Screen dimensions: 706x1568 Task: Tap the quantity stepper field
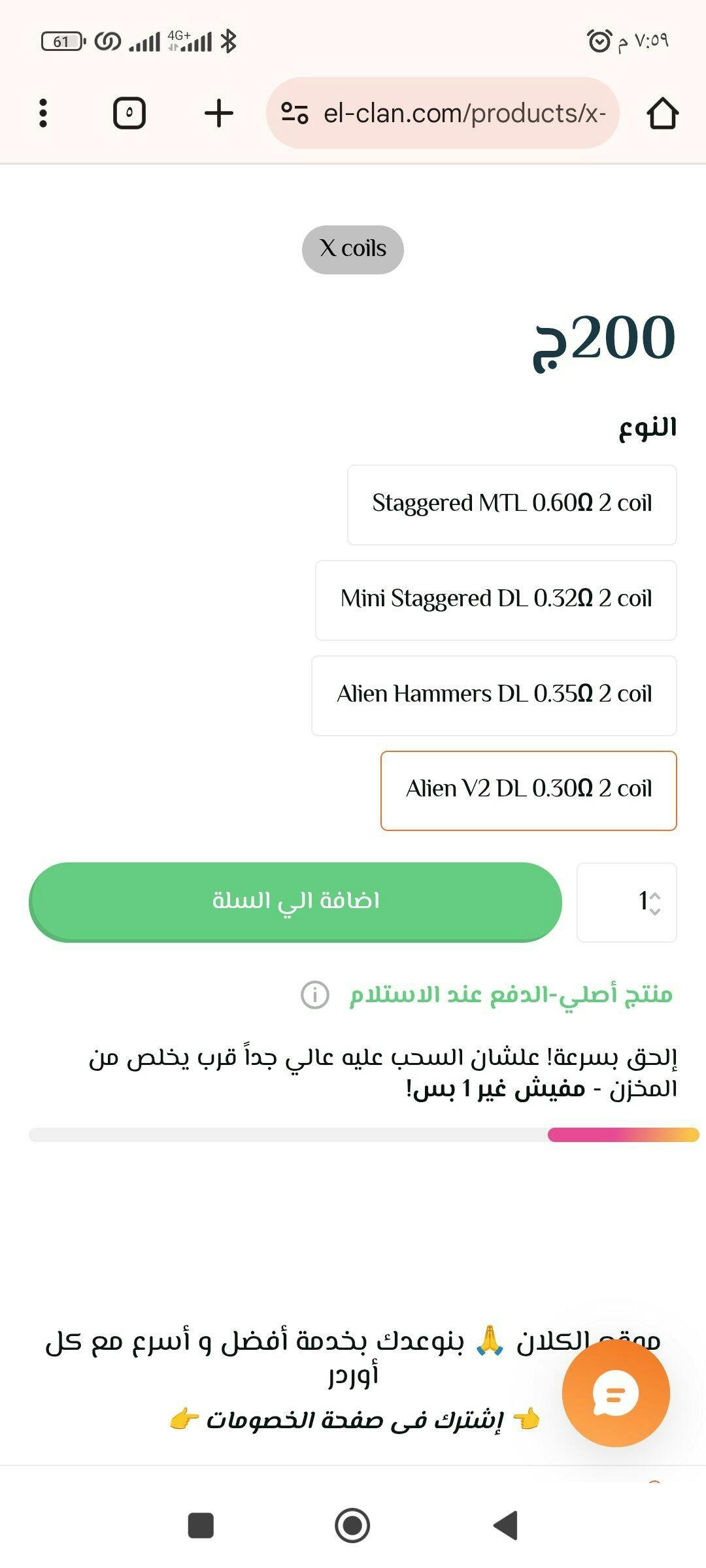click(626, 902)
